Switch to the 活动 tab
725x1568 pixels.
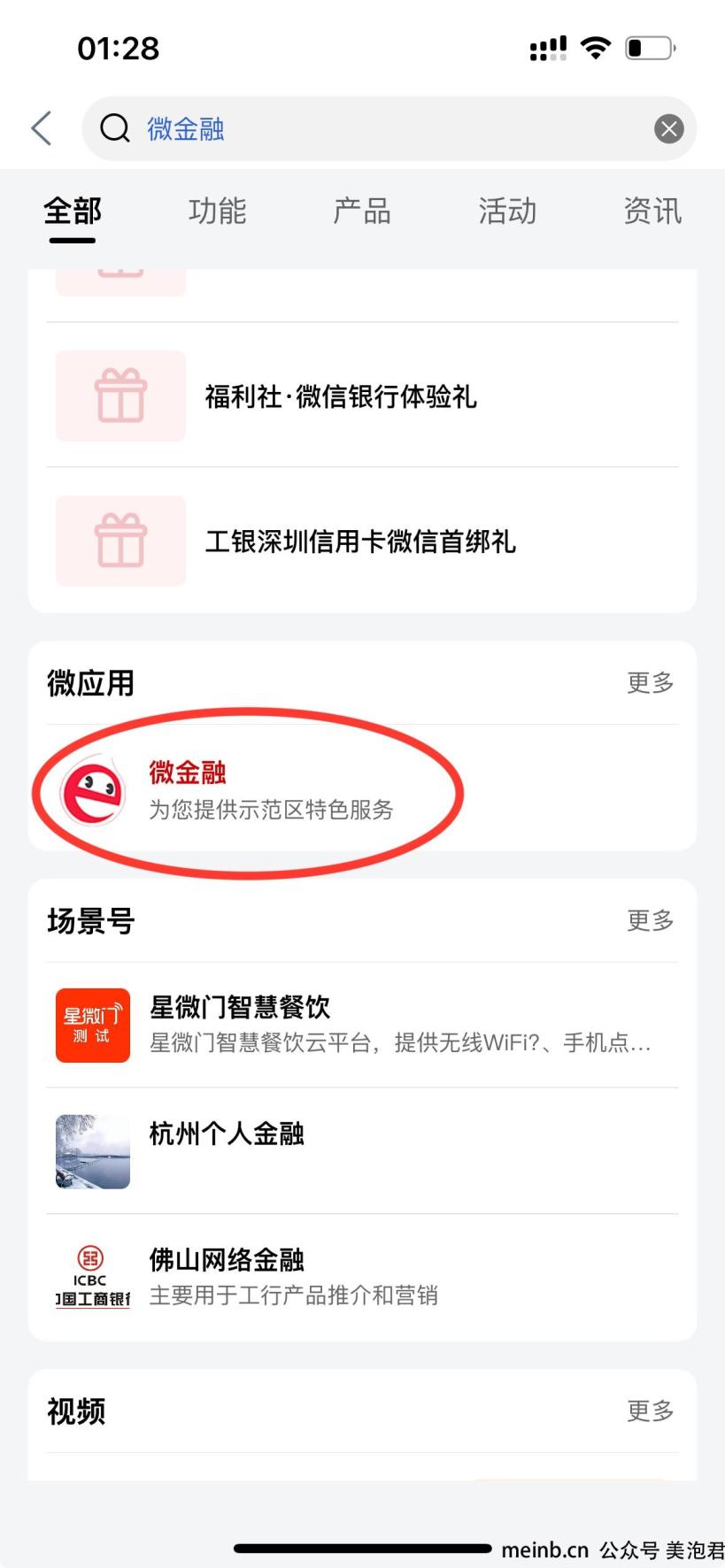[x=507, y=211]
